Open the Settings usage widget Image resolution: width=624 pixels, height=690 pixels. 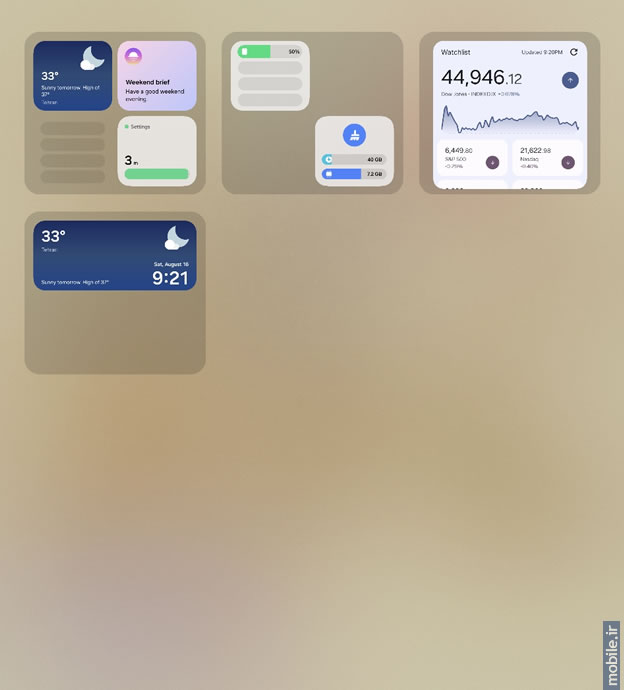[x=157, y=150]
